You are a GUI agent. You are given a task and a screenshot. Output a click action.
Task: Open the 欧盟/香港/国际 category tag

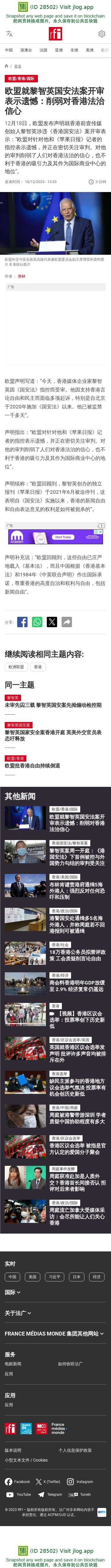pyautogui.click(x=22, y=79)
